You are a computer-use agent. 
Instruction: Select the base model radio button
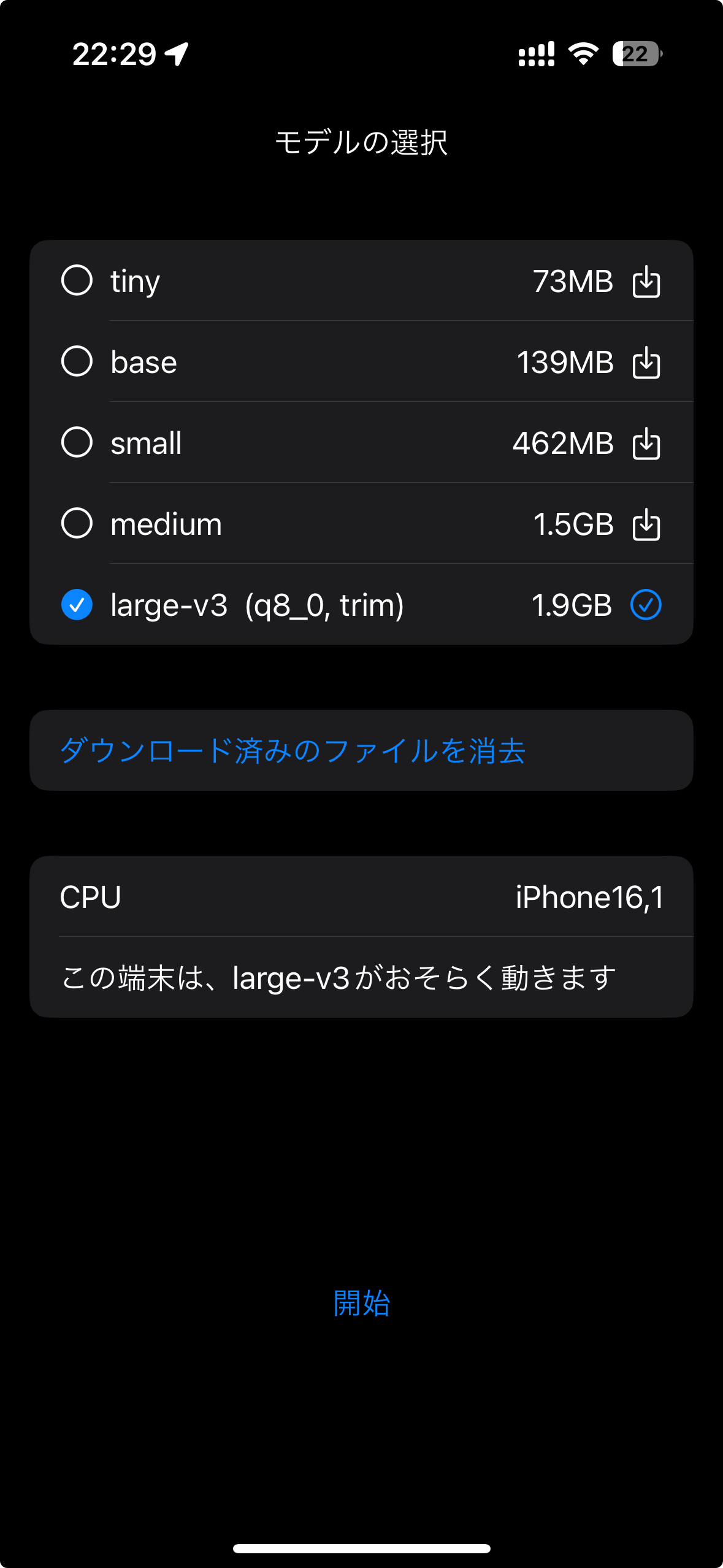pos(77,363)
